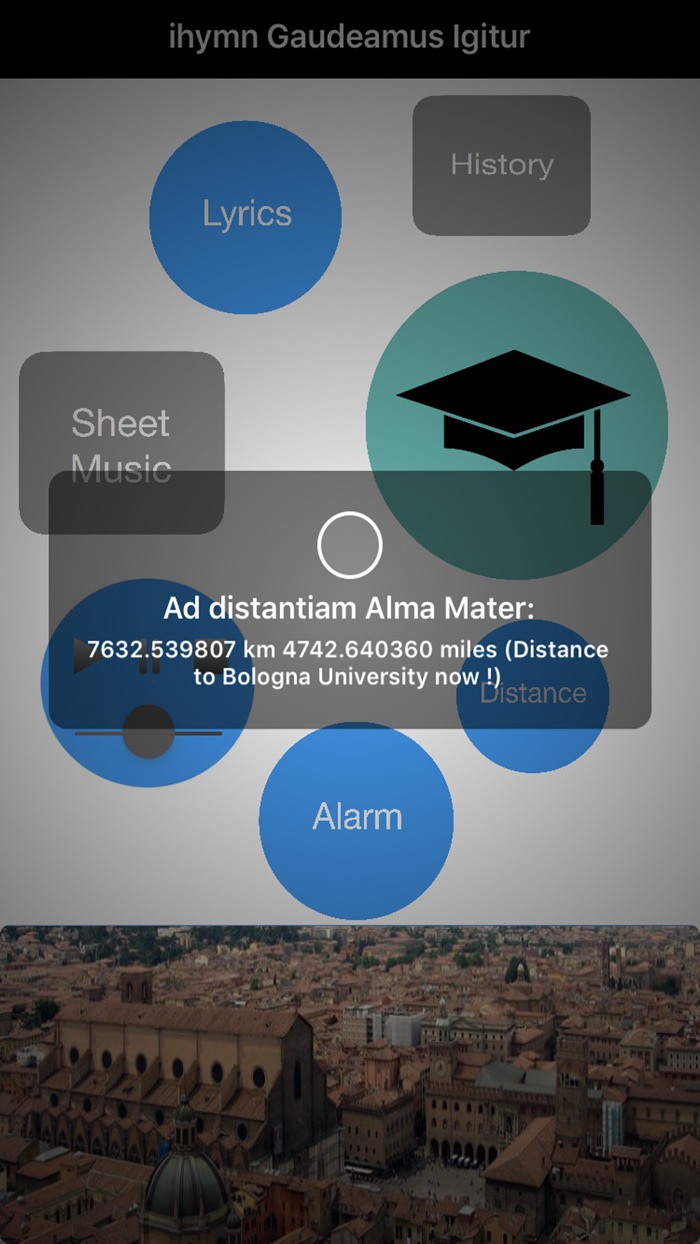Open the Alarm bubble
This screenshot has height=1244, width=700.
point(356,820)
